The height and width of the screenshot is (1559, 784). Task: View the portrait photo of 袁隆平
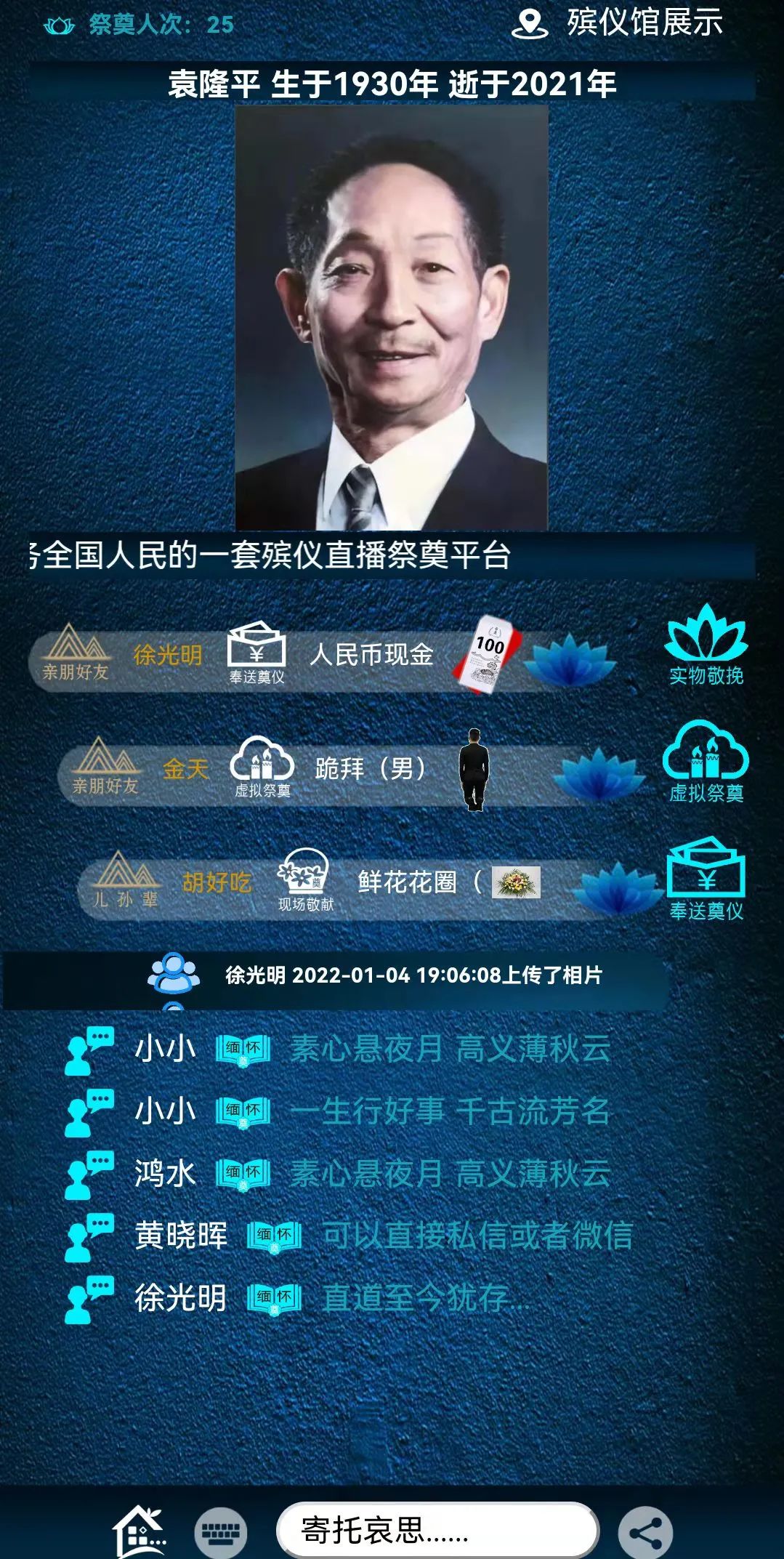[x=391, y=318]
